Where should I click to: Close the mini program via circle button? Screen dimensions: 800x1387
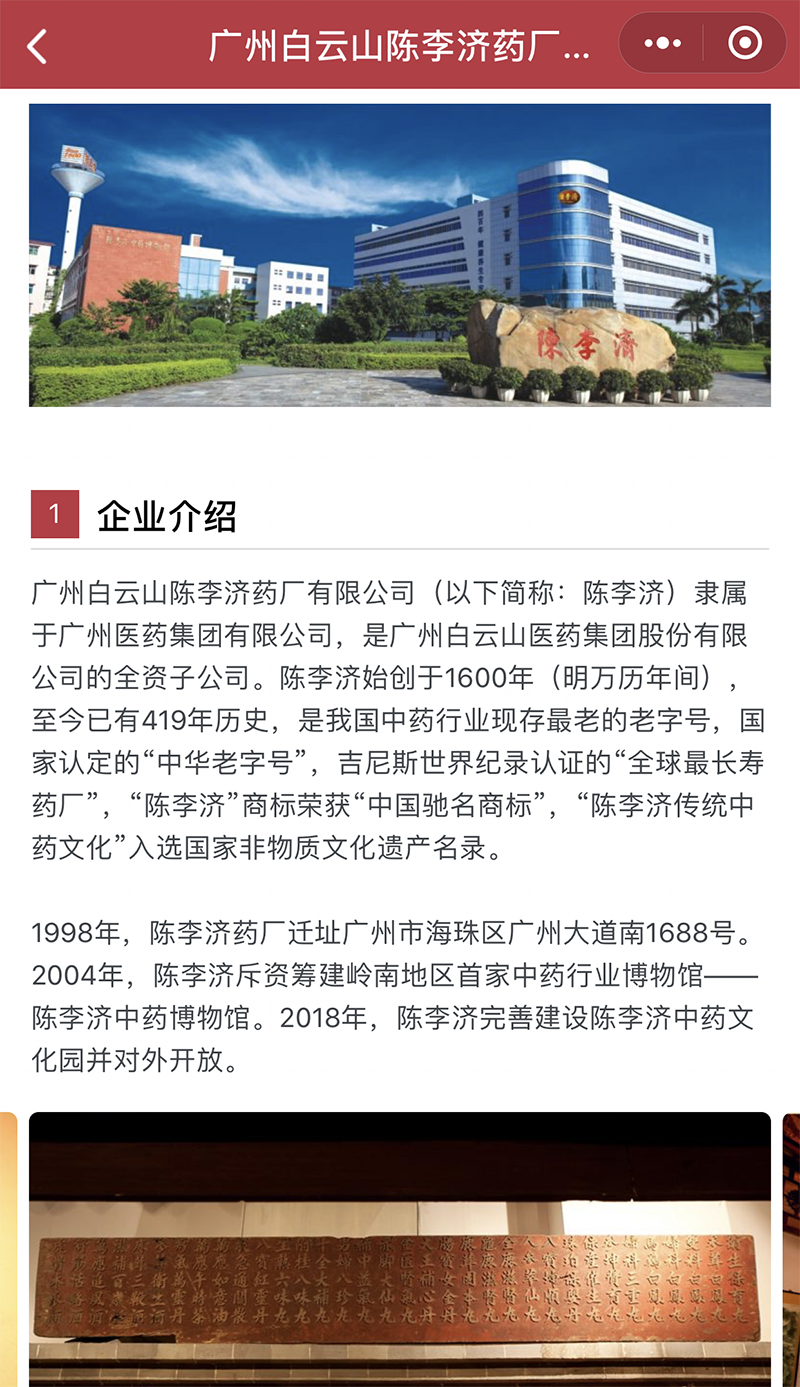(x=744, y=44)
